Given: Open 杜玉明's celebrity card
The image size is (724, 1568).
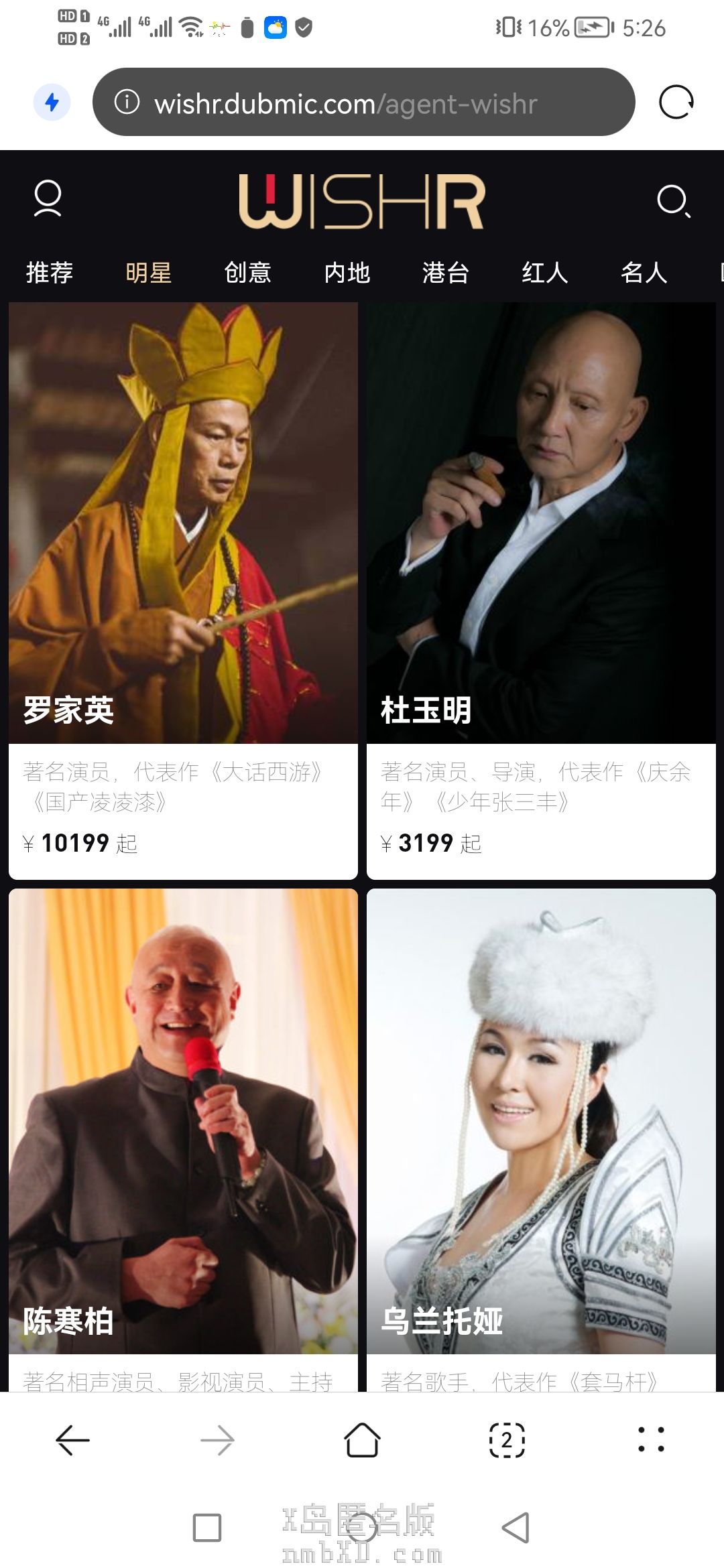Looking at the screenshot, I should [x=541, y=590].
